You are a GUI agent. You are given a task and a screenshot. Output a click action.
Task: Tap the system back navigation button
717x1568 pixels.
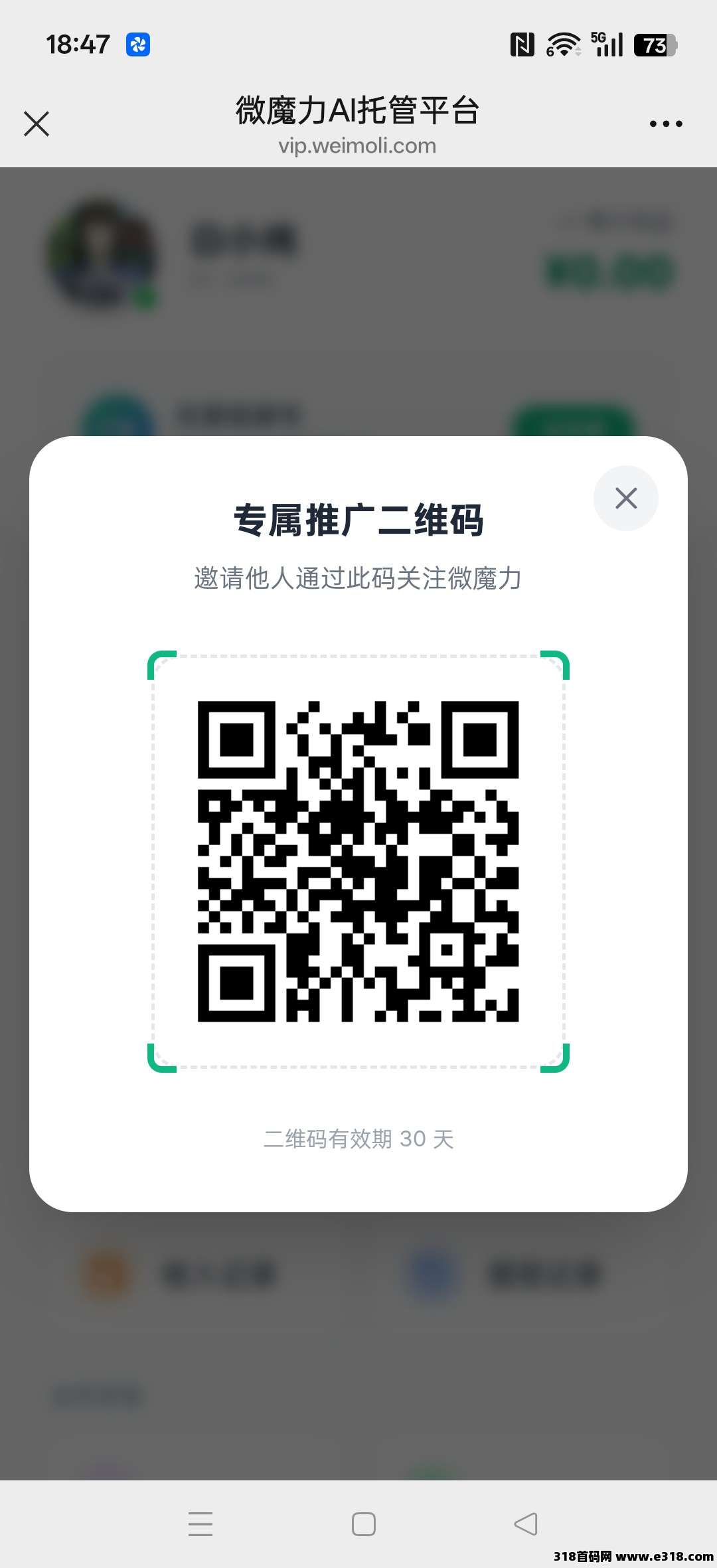click(x=526, y=1524)
